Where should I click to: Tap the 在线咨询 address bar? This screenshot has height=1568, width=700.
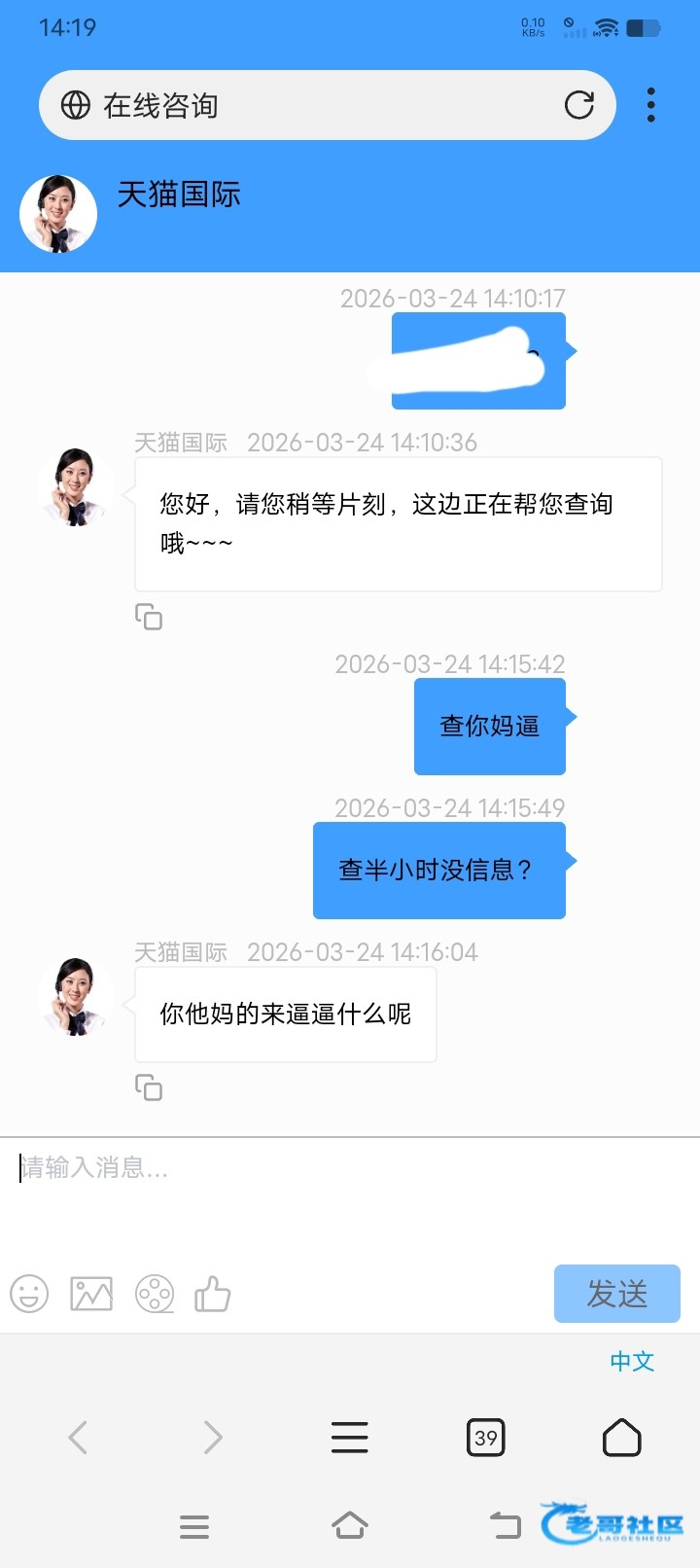tap(311, 105)
